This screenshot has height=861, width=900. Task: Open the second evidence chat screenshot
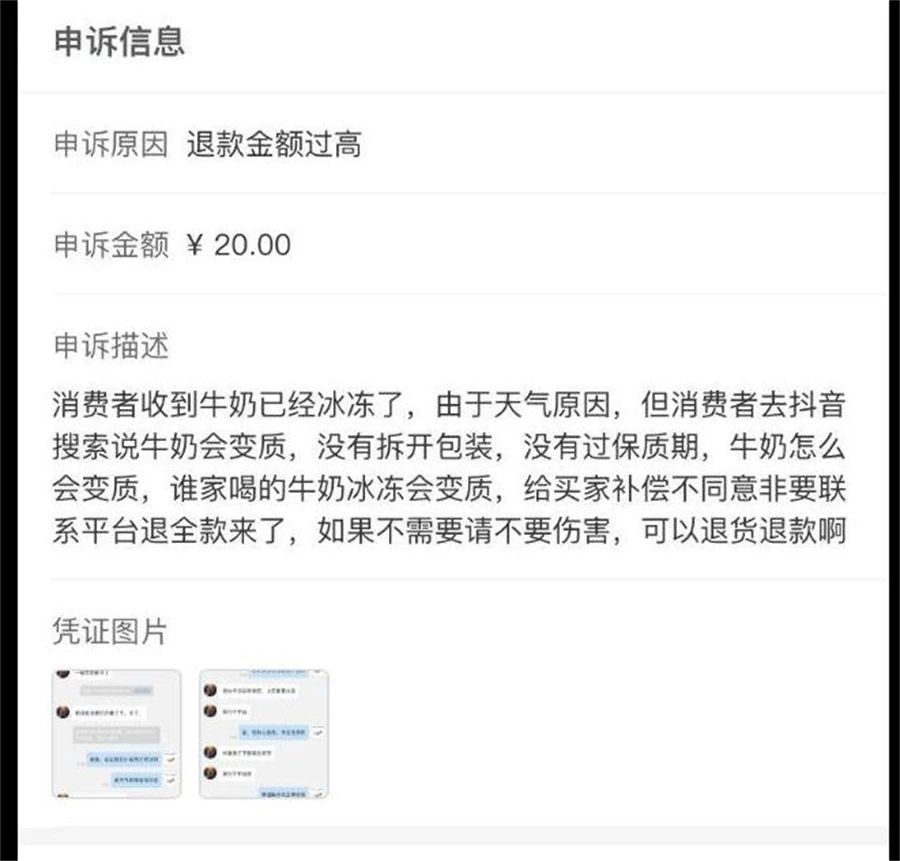(263, 733)
